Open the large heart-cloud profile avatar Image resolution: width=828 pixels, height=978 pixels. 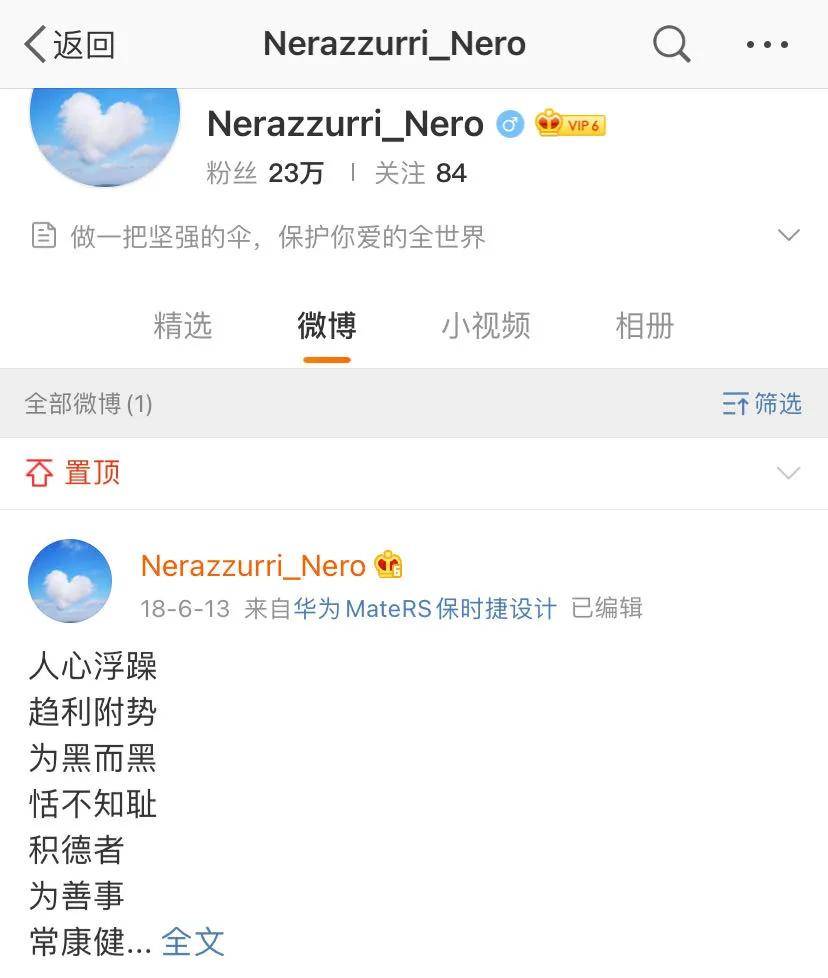point(105,130)
